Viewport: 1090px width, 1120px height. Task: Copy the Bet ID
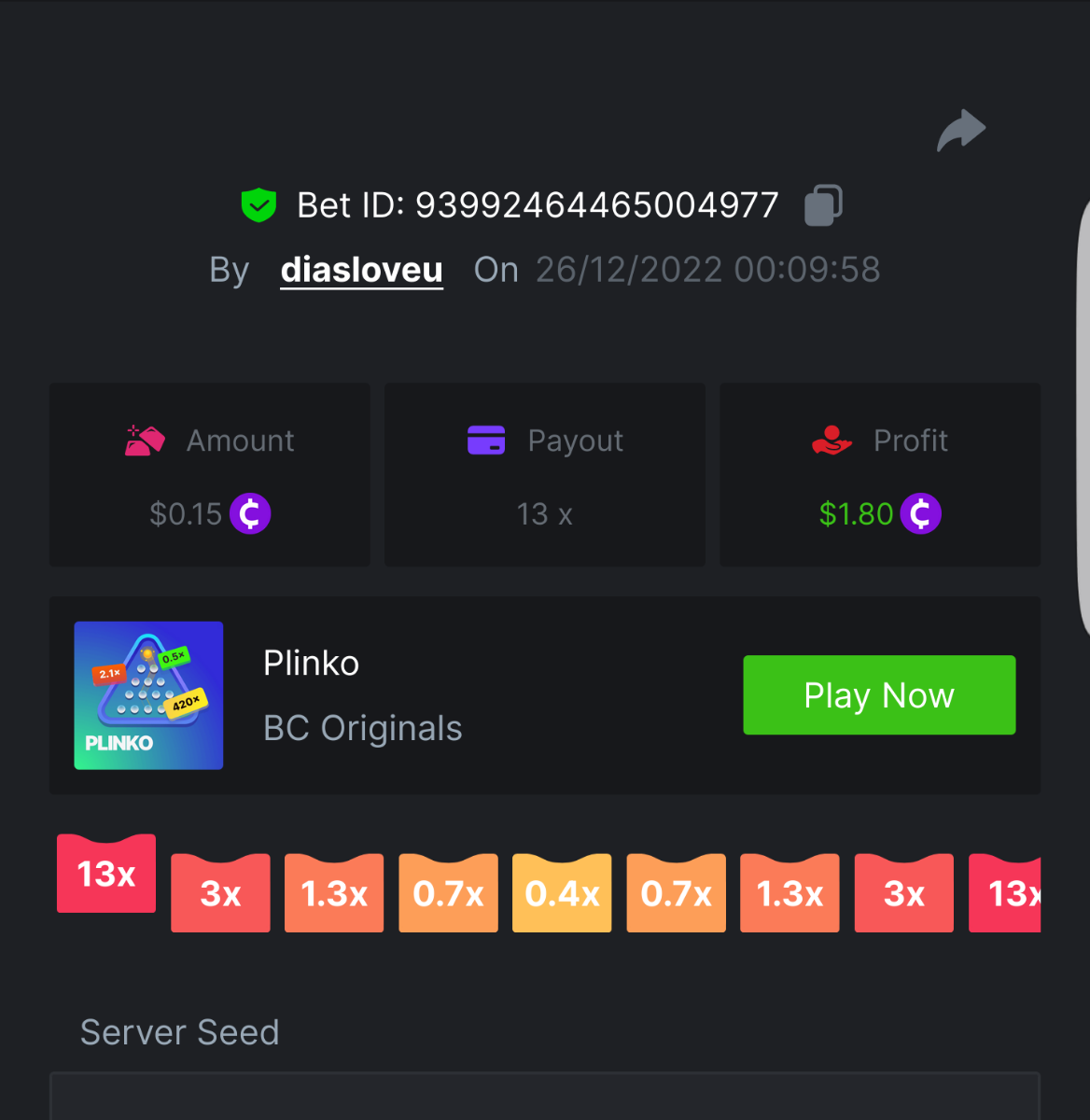point(823,205)
